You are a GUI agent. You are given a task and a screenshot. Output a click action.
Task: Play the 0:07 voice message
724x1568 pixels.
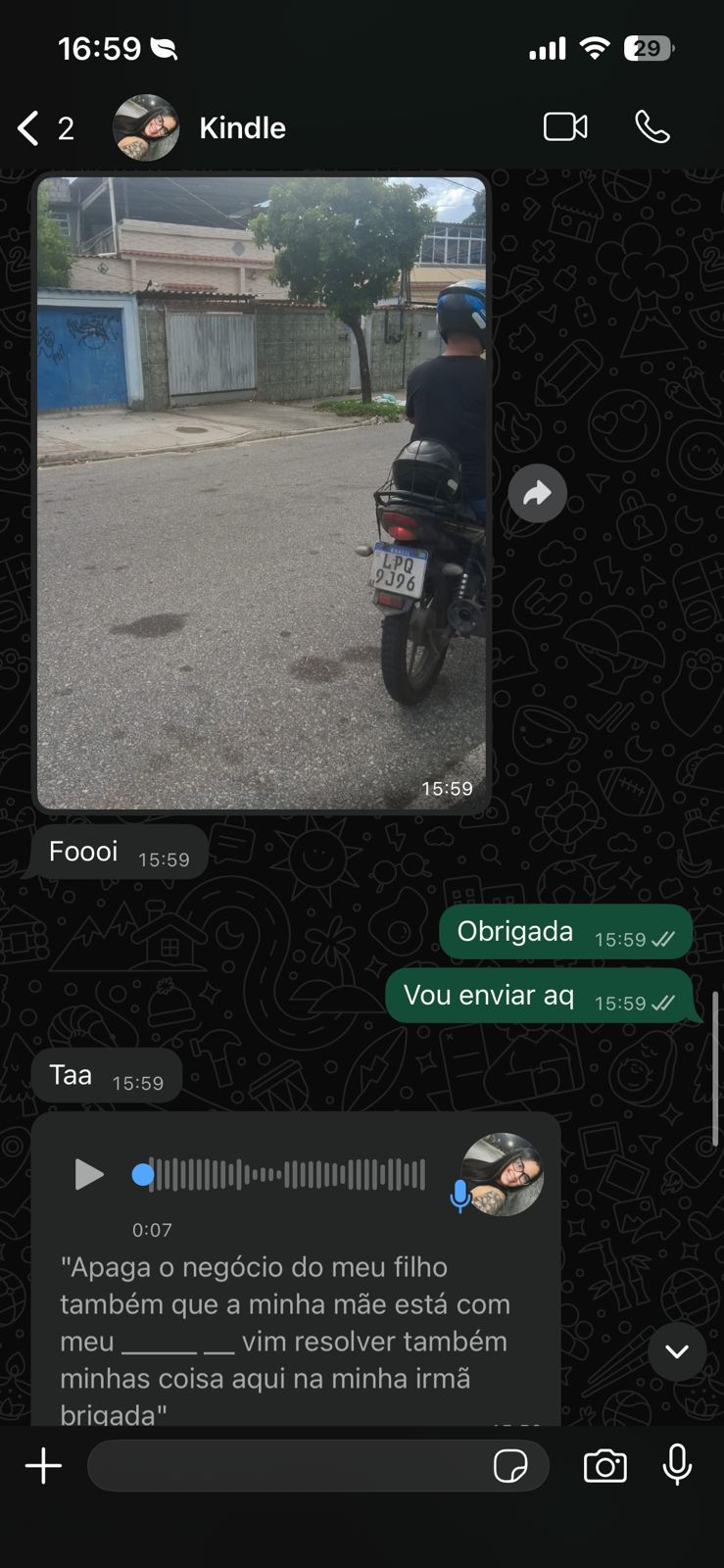tap(88, 1174)
